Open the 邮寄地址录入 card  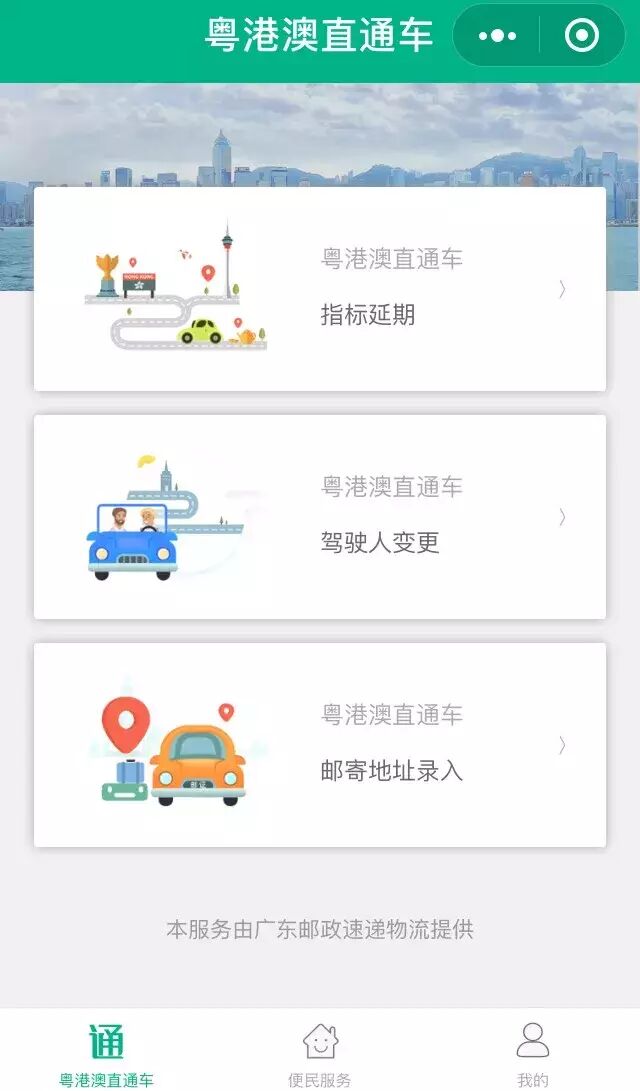320,745
